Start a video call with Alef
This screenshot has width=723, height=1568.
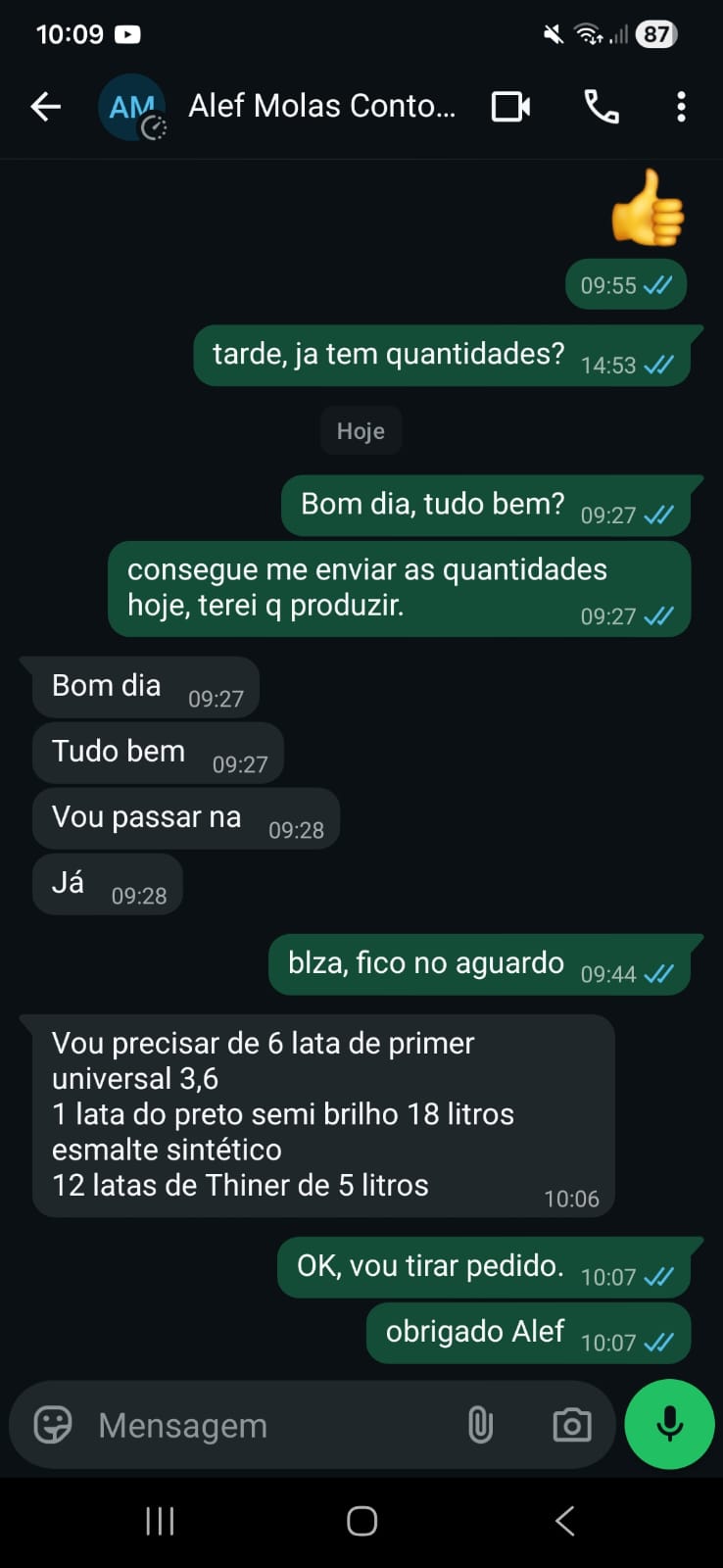[x=510, y=106]
